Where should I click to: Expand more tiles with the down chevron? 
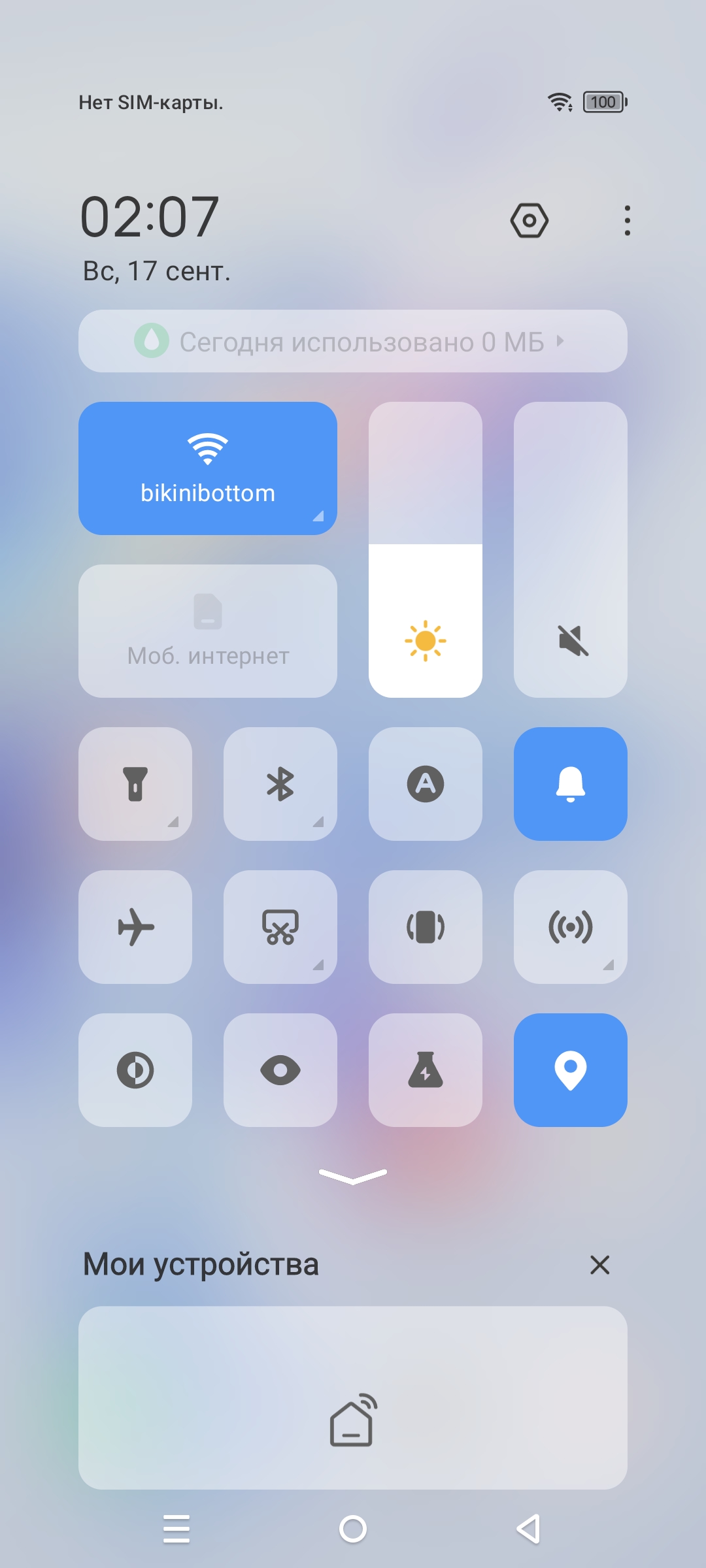[352, 1176]
